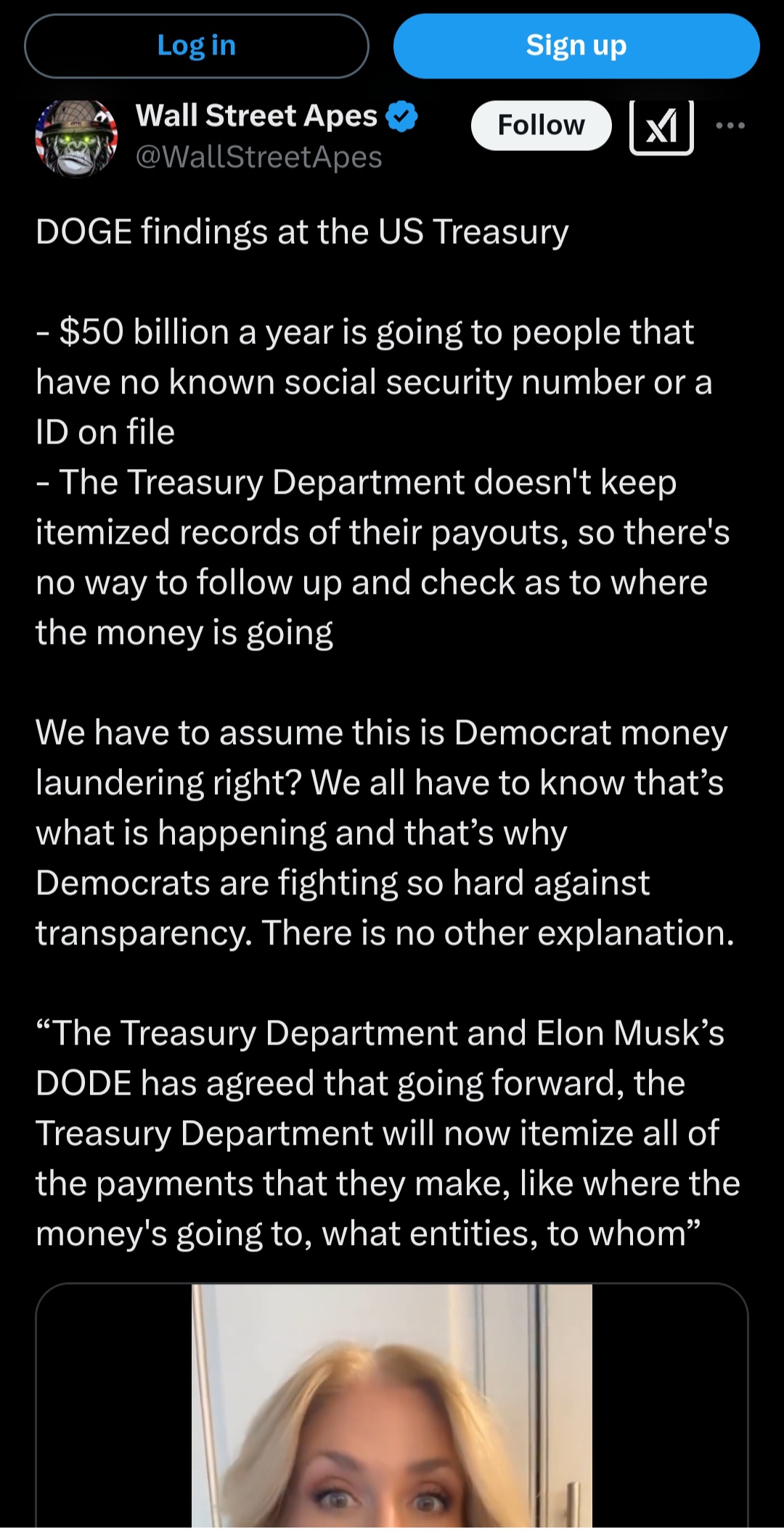Viewport: 784px width, 1539px height.
Task: Open the Grok xAI icon
Action: coord(661,126)
